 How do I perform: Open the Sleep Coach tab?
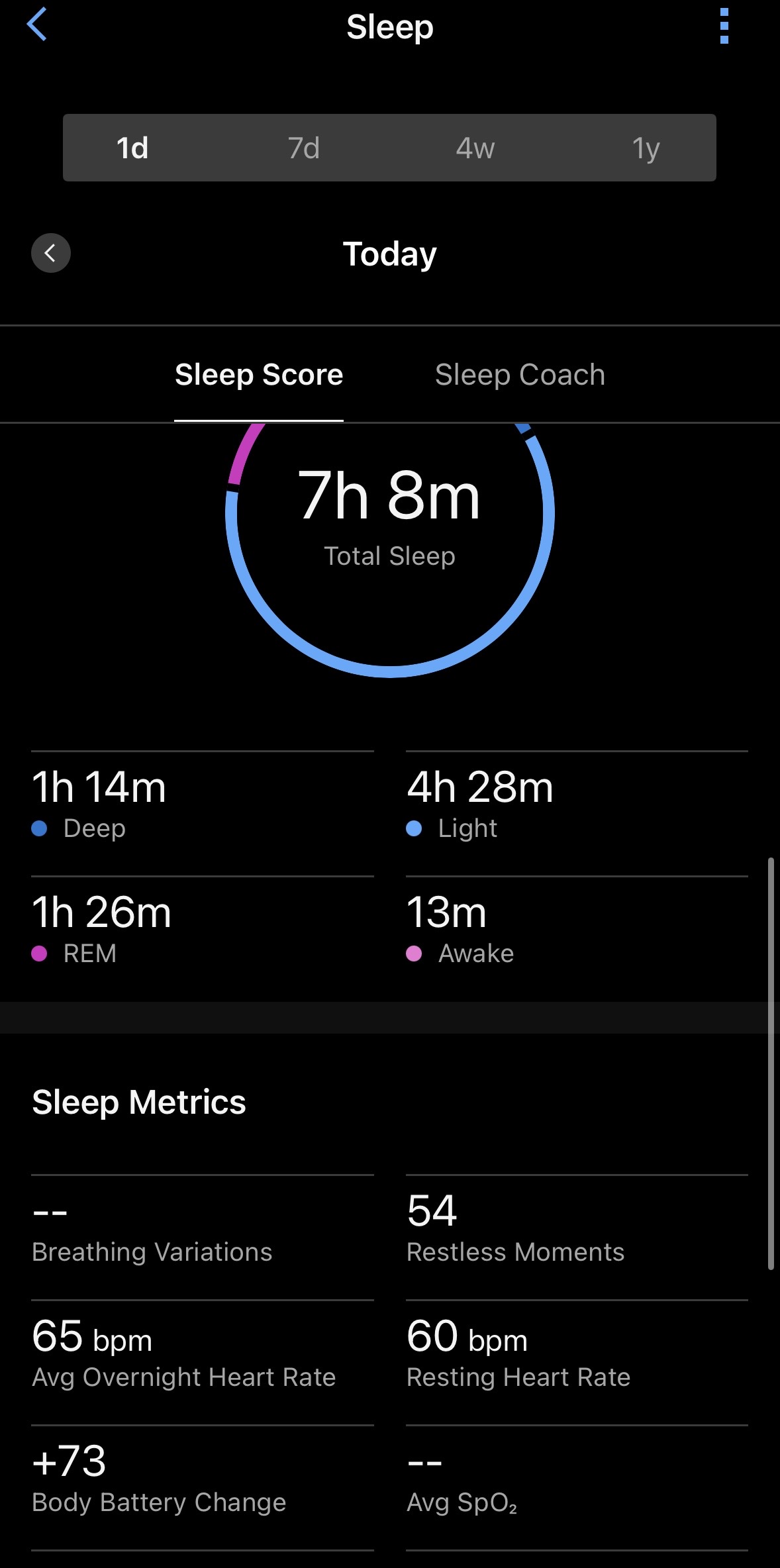coord(520,375)
